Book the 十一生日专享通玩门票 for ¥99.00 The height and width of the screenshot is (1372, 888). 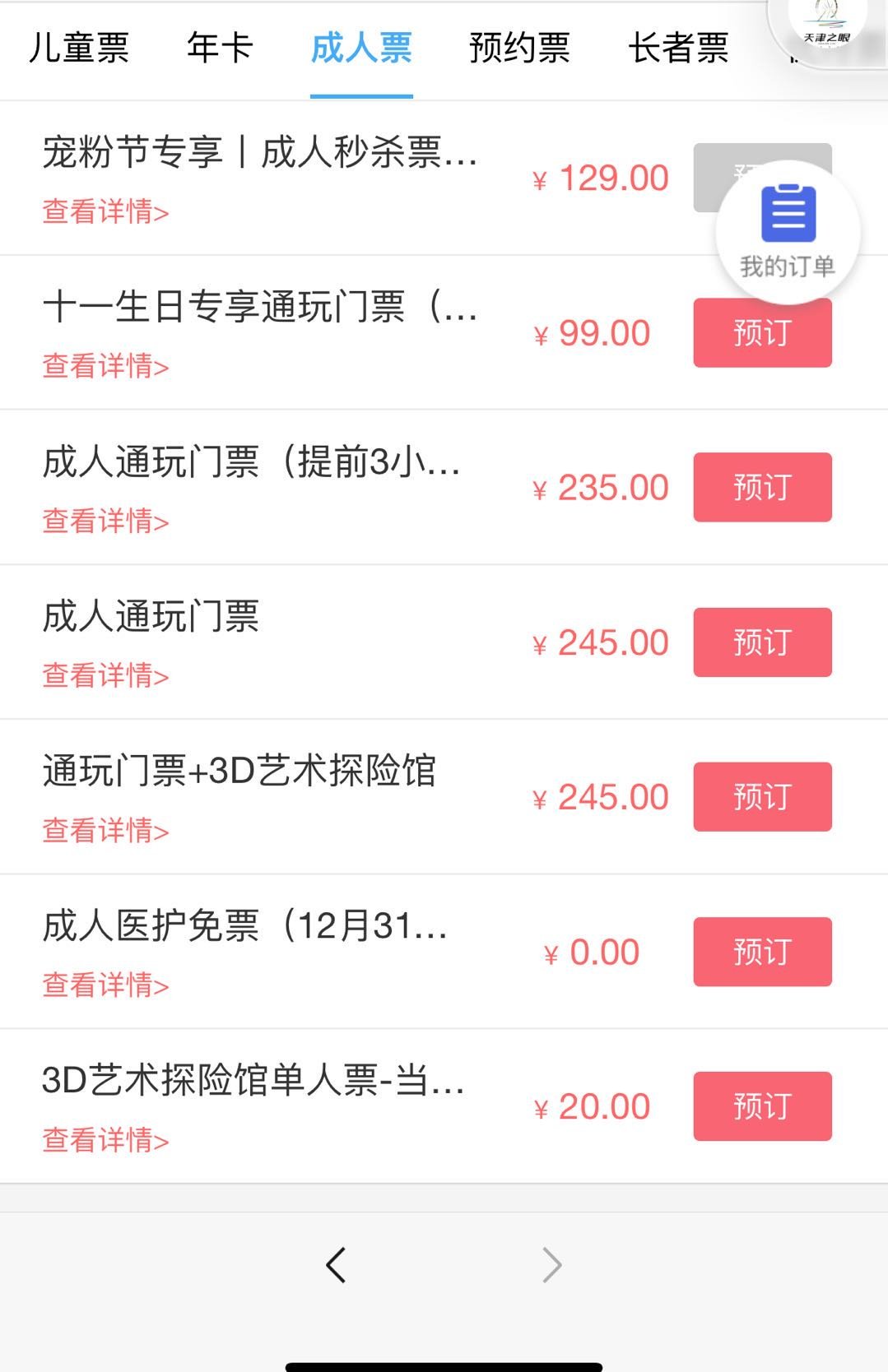(x=762, y=333)
